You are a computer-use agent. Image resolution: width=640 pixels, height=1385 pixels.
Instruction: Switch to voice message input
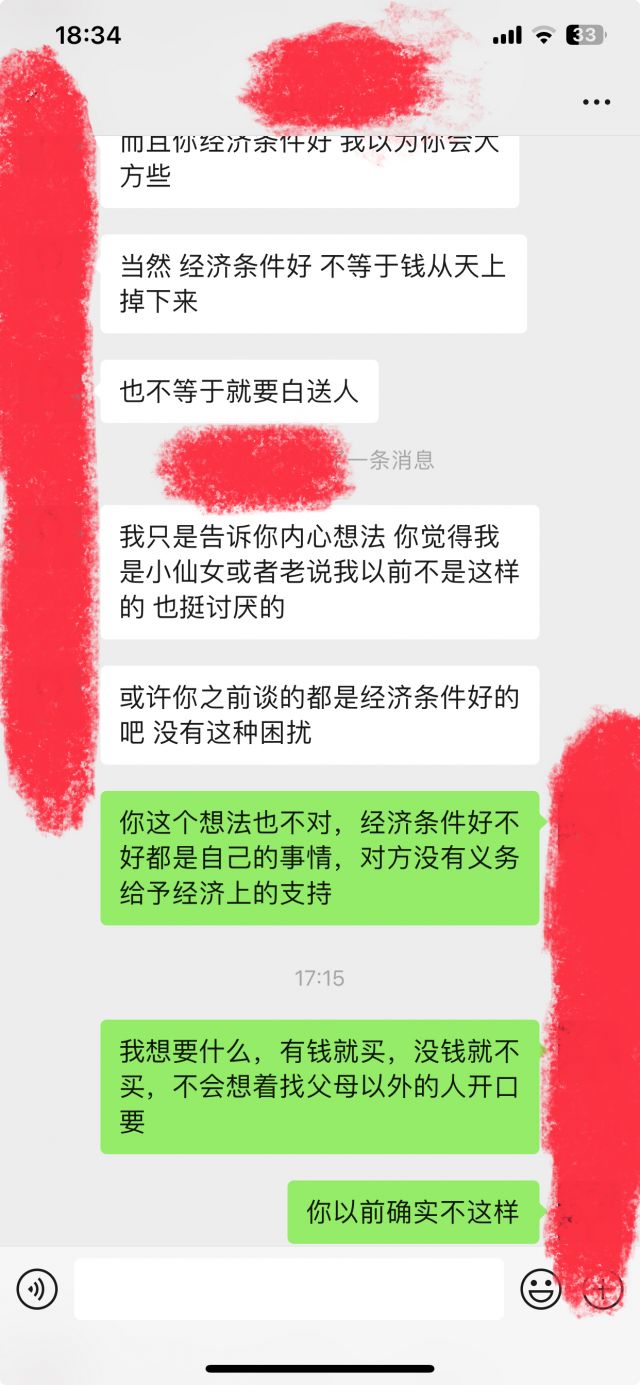click(x=37, y=1289)
